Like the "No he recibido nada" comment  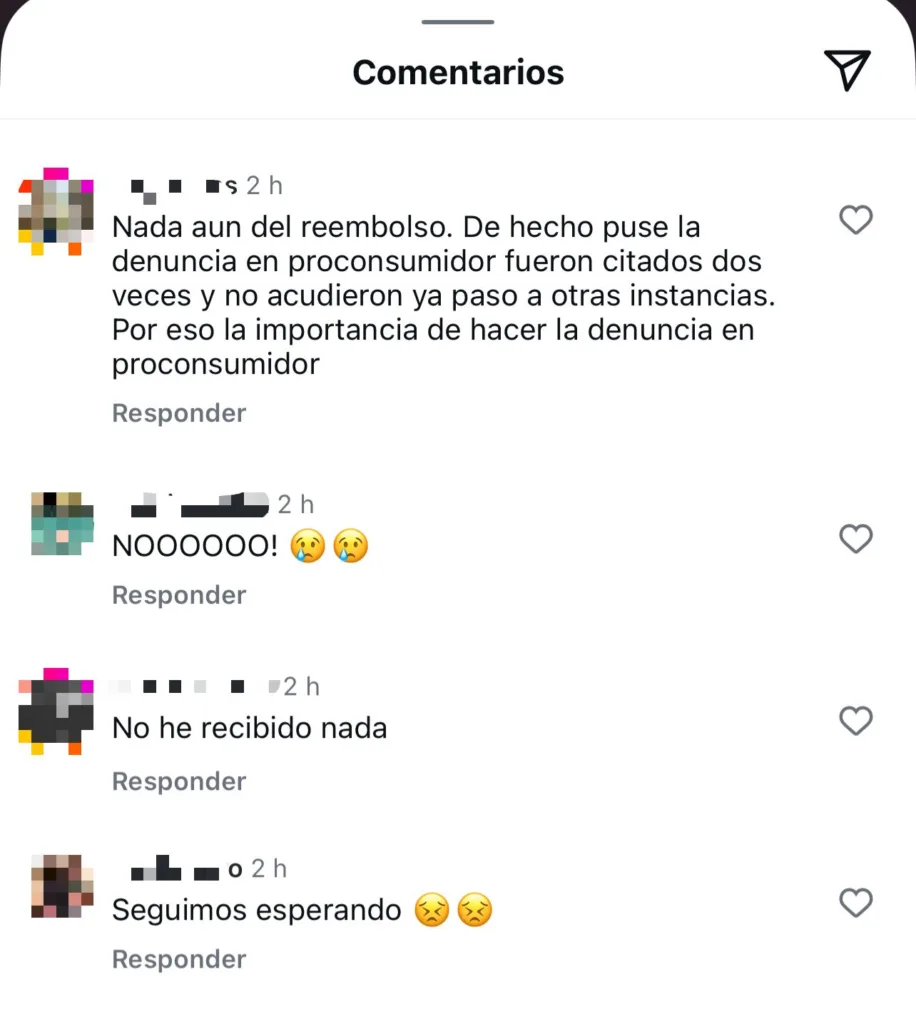(855, 721)
